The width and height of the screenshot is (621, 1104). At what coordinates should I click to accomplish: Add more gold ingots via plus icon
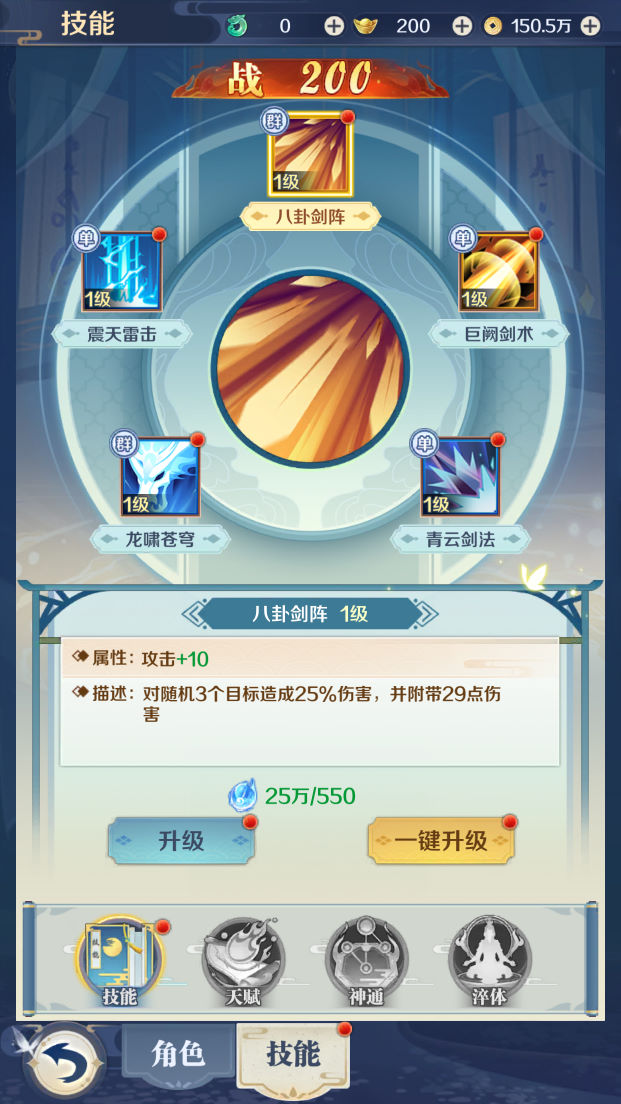(x=462, y=26)
